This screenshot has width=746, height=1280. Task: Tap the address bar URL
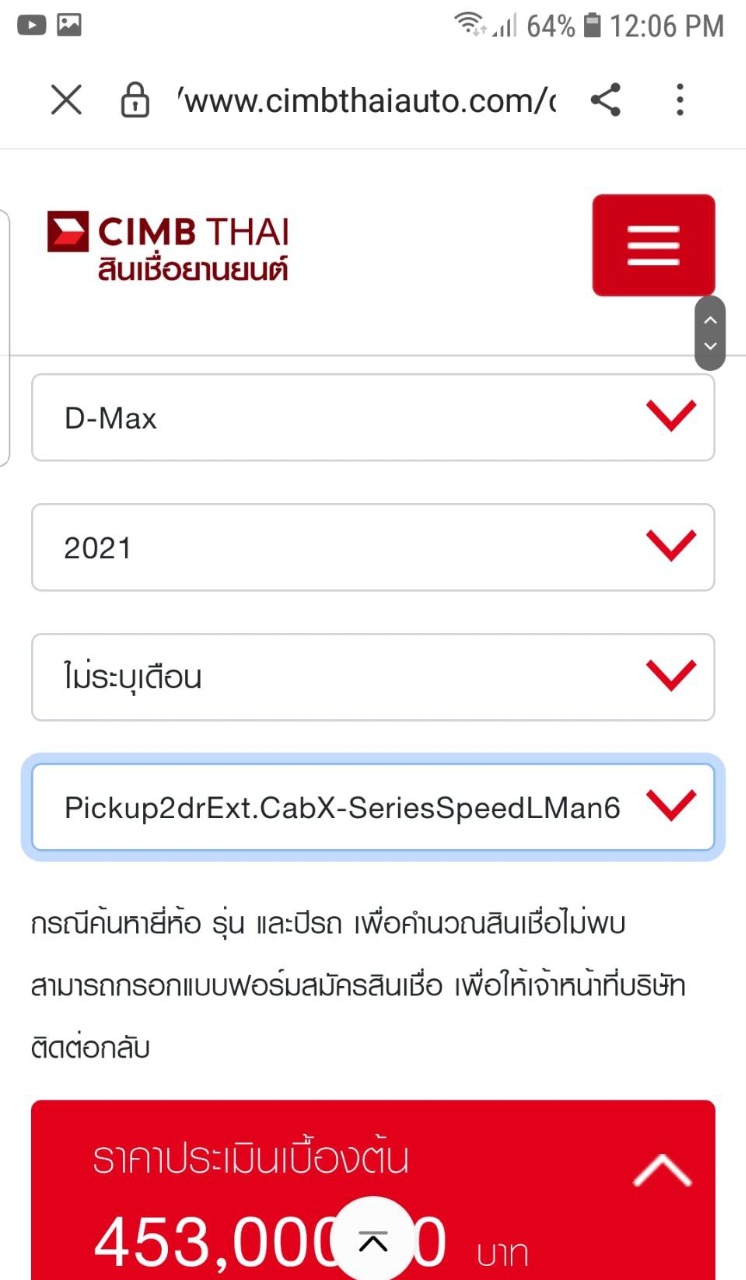tap(365, 100)
